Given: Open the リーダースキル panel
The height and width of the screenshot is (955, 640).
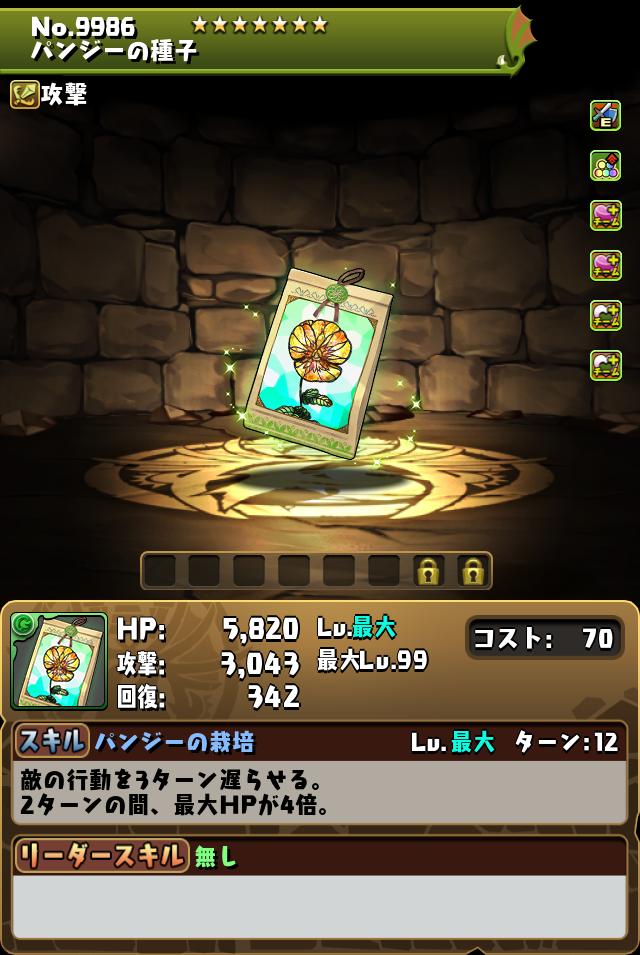Looking at the screenshot, I should click(318, 855).
